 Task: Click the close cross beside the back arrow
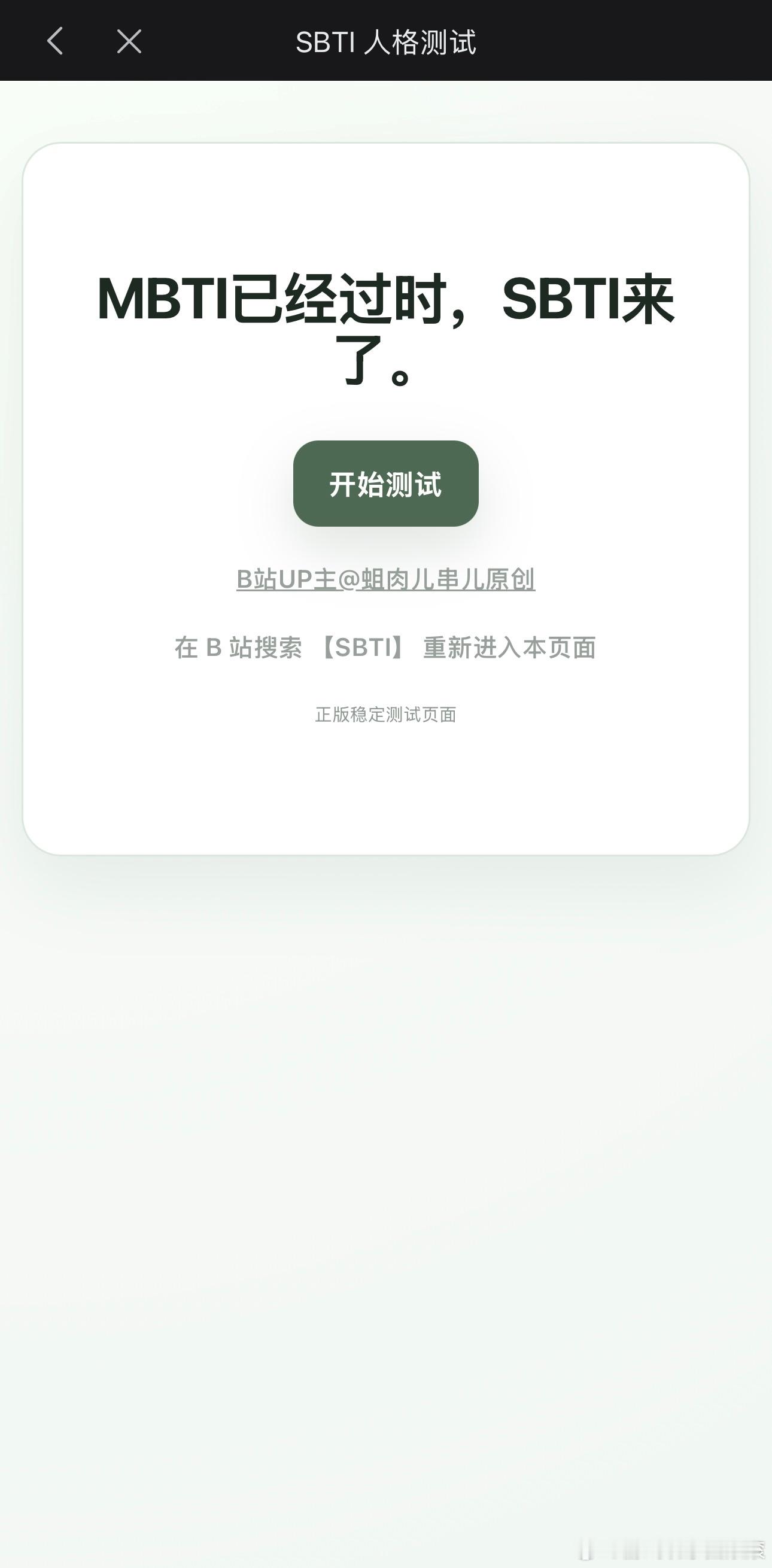(128, 41)
